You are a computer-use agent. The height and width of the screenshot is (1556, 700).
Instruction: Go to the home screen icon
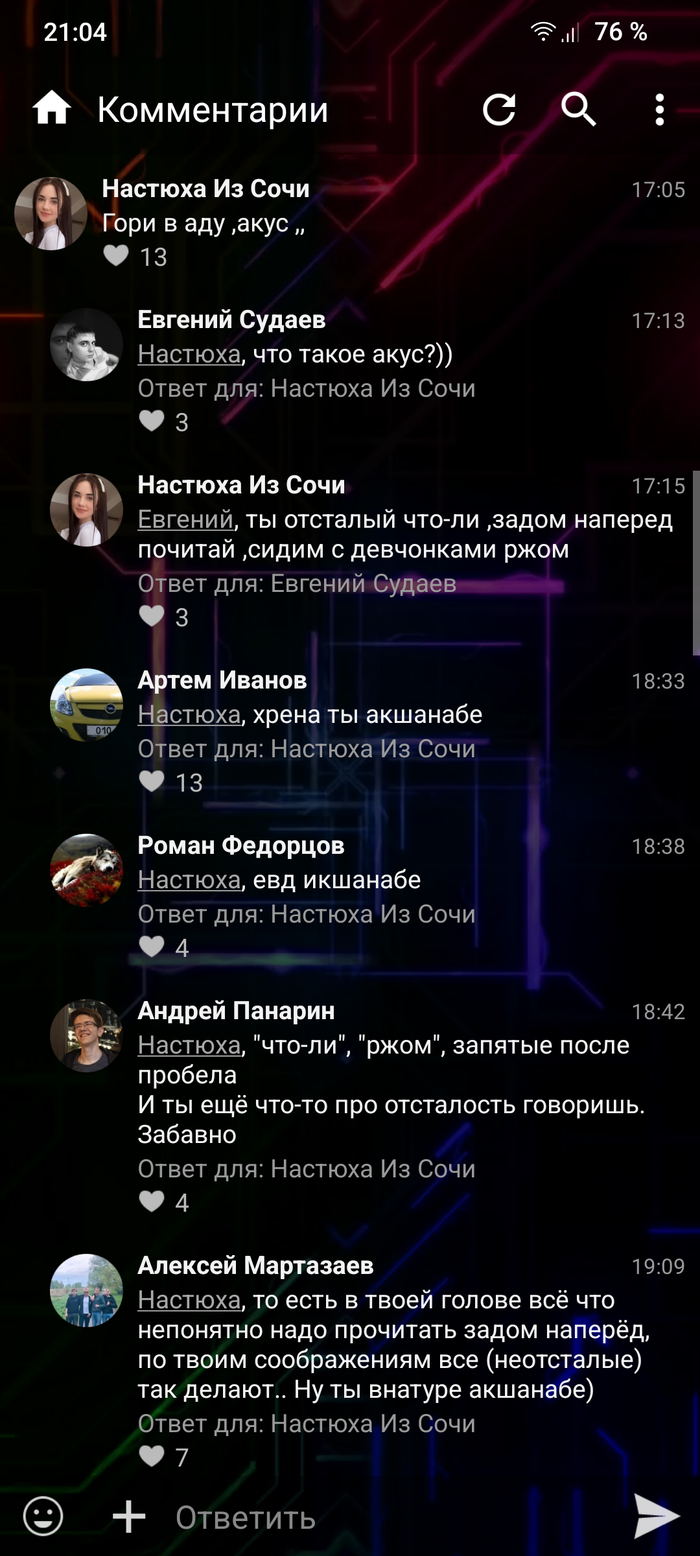(52, 109)
